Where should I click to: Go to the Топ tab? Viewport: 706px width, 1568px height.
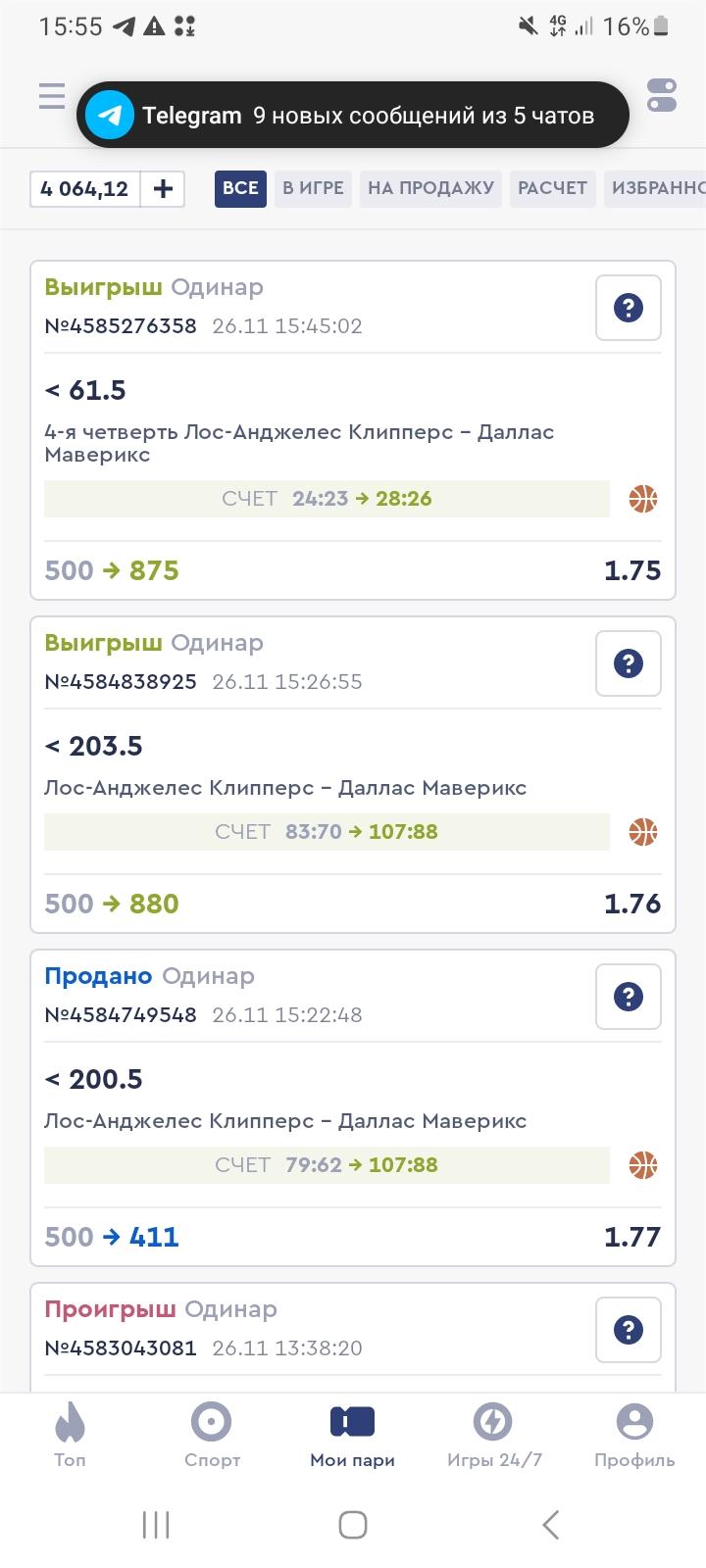[x=70, y=1434]
